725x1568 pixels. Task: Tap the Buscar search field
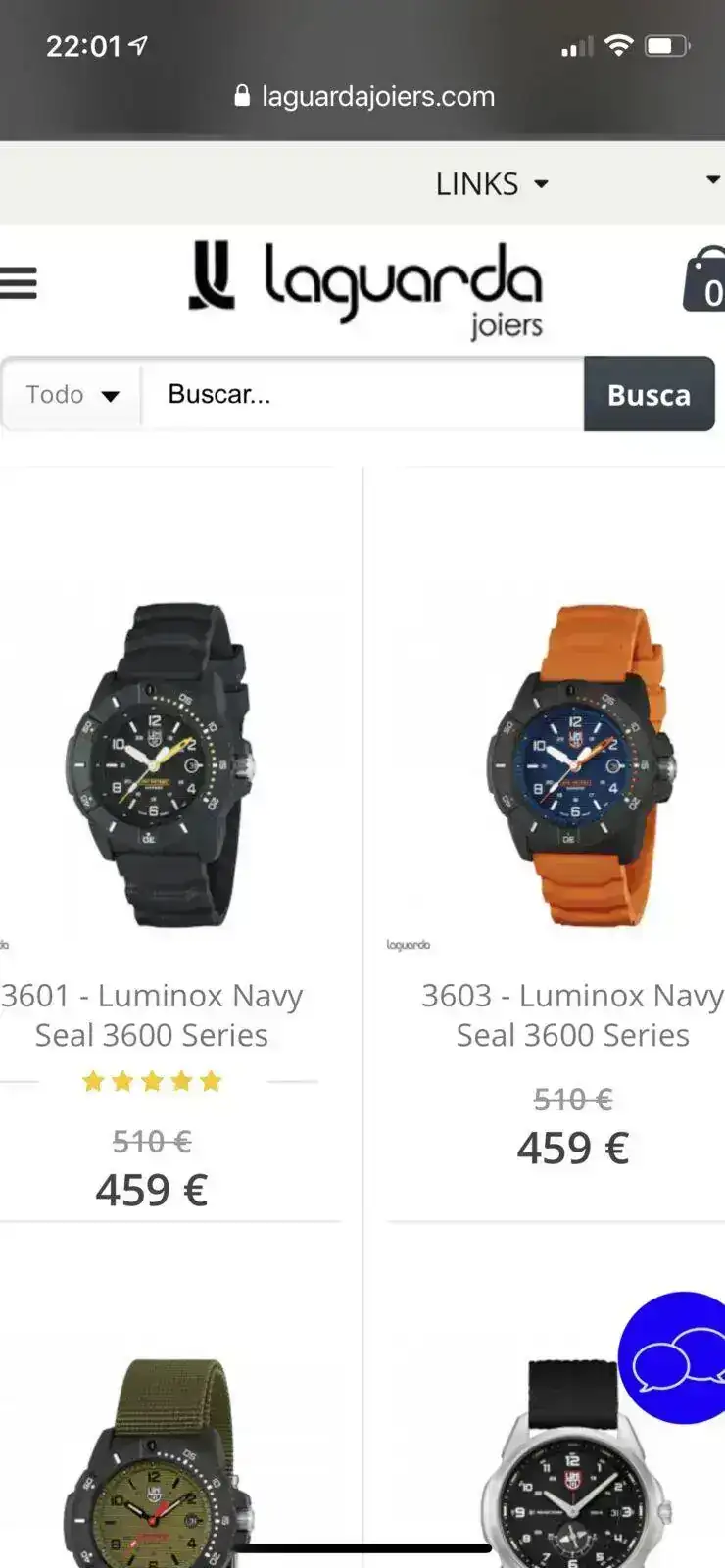point(362,395)
